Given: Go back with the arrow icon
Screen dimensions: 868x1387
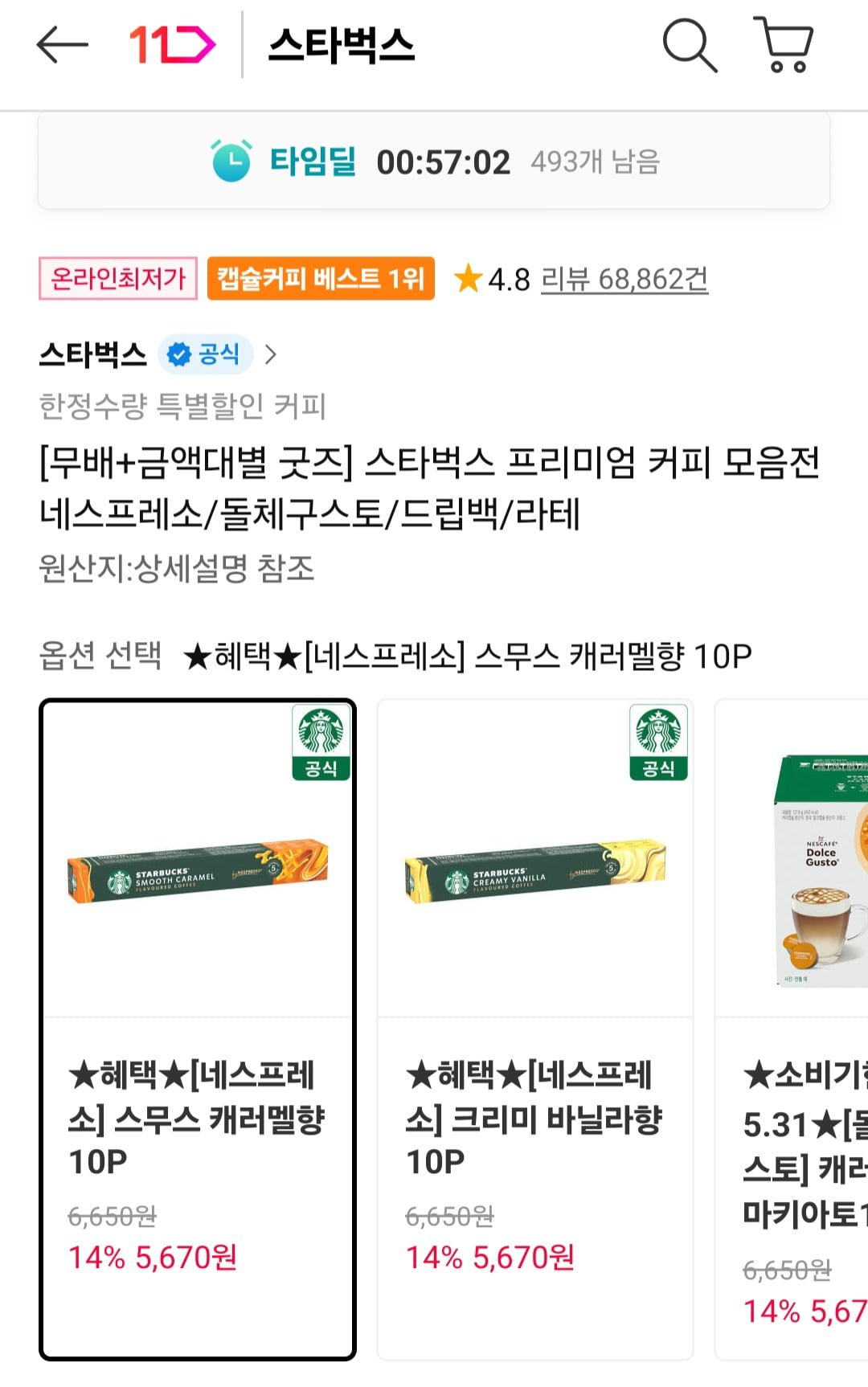Looking at the screenshot, I should (62, 45).
